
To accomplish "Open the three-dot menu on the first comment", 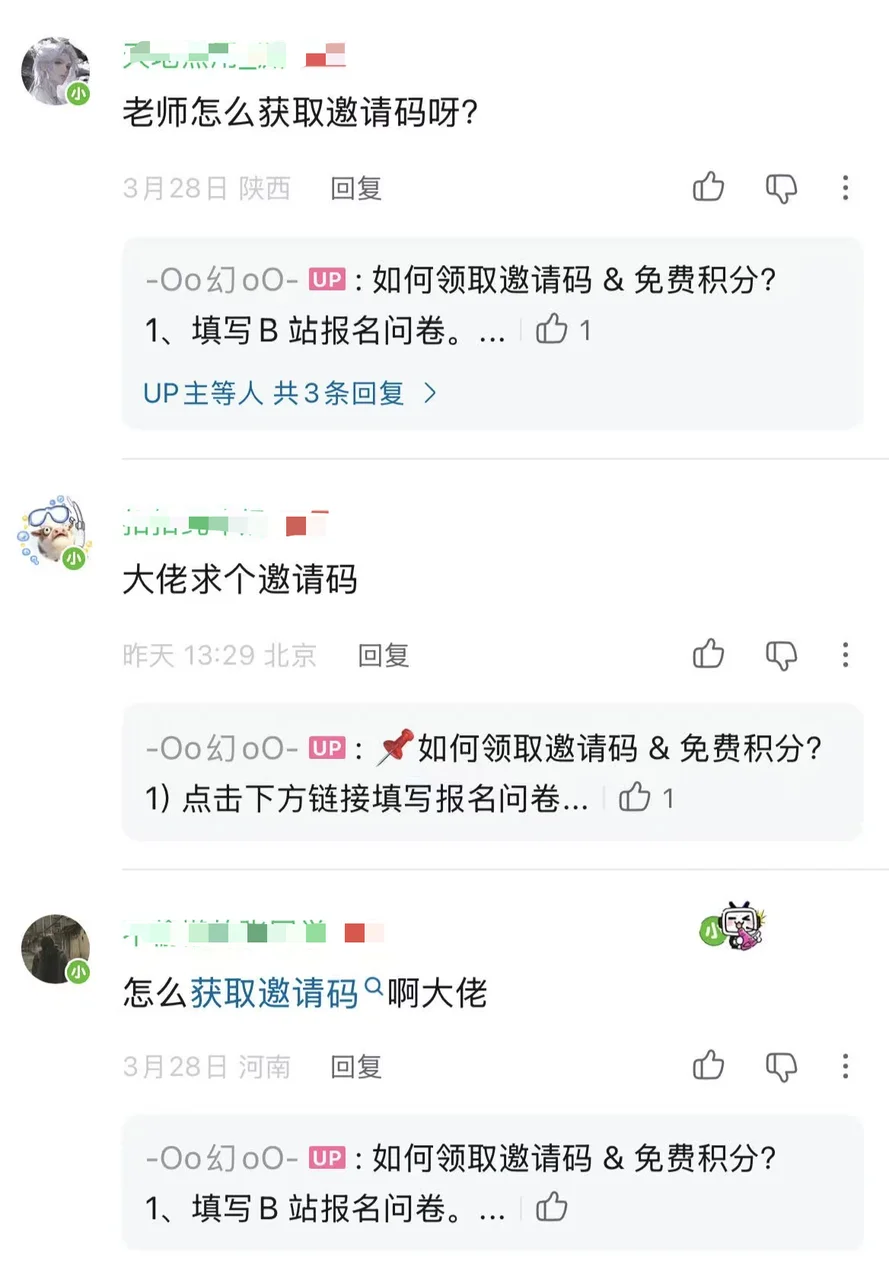I will [x=845, y=187].
